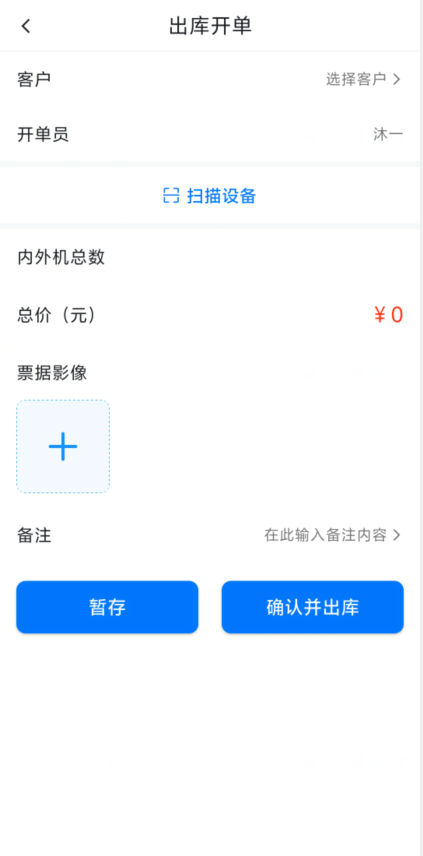Tap 扫描设备 to scan a device
The width and height of the screenshot is (423, 856).
coord(210,195)
